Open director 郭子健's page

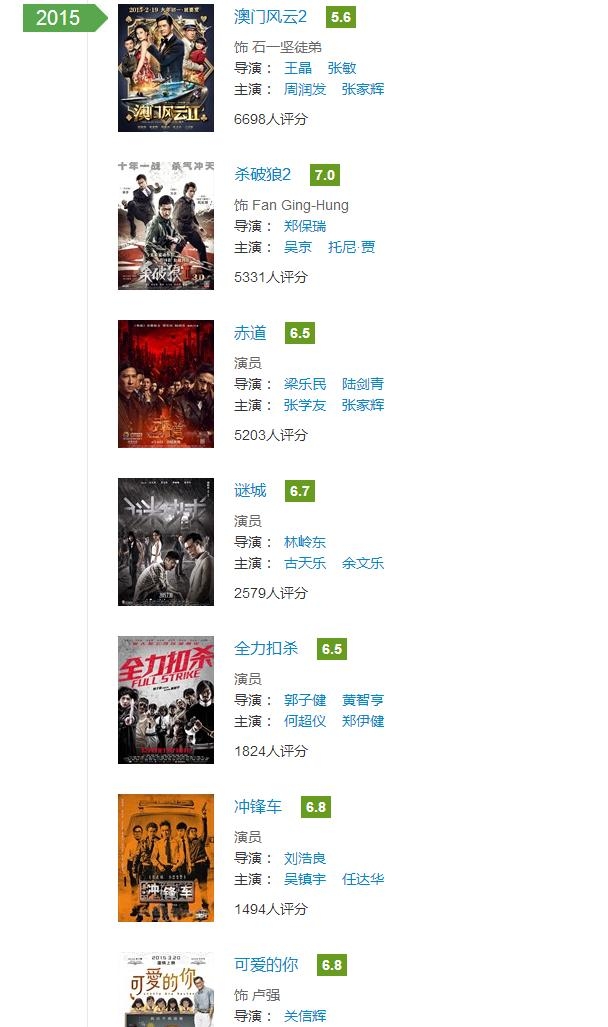305,700
